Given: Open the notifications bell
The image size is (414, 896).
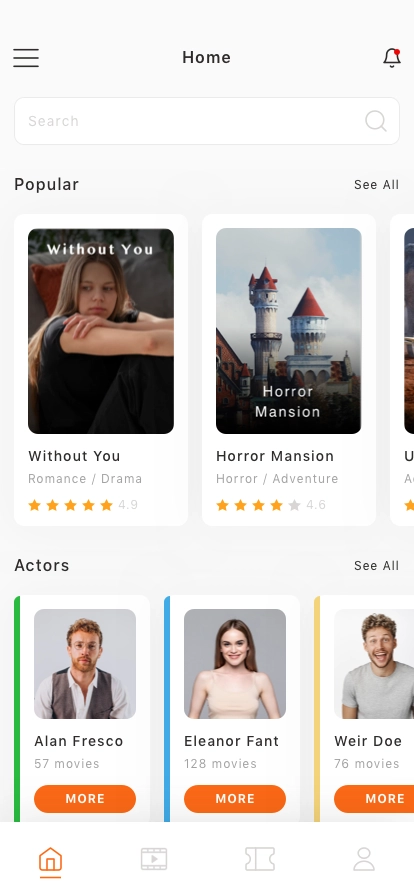Looking at the screenshot, I should (392, 58).
